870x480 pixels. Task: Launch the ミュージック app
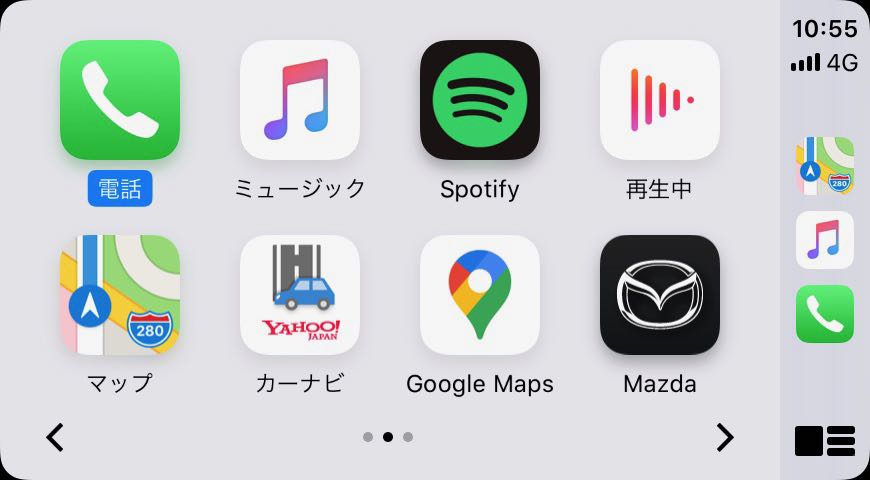tap(300, 100)
